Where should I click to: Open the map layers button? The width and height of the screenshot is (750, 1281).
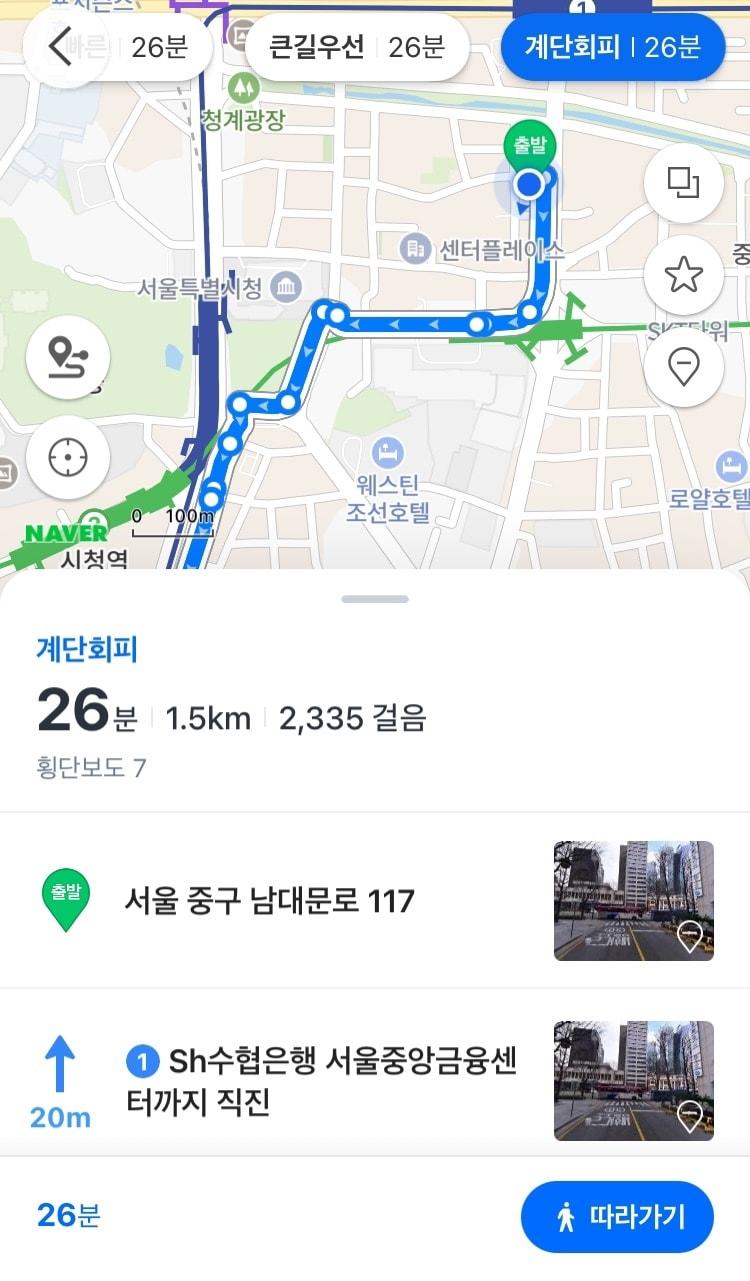point(683,182)
